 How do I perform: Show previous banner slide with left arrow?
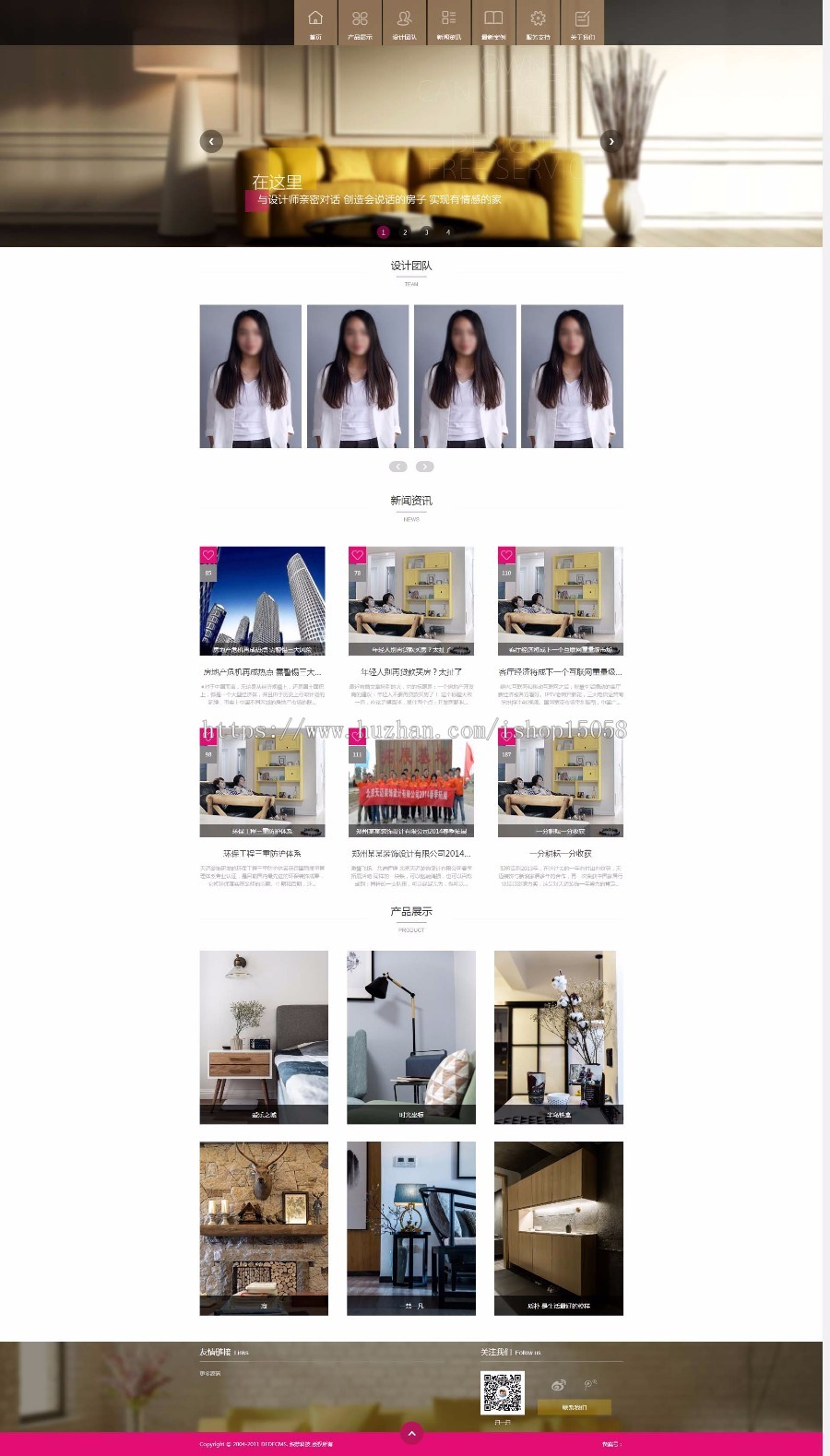[x=211, y=141]
